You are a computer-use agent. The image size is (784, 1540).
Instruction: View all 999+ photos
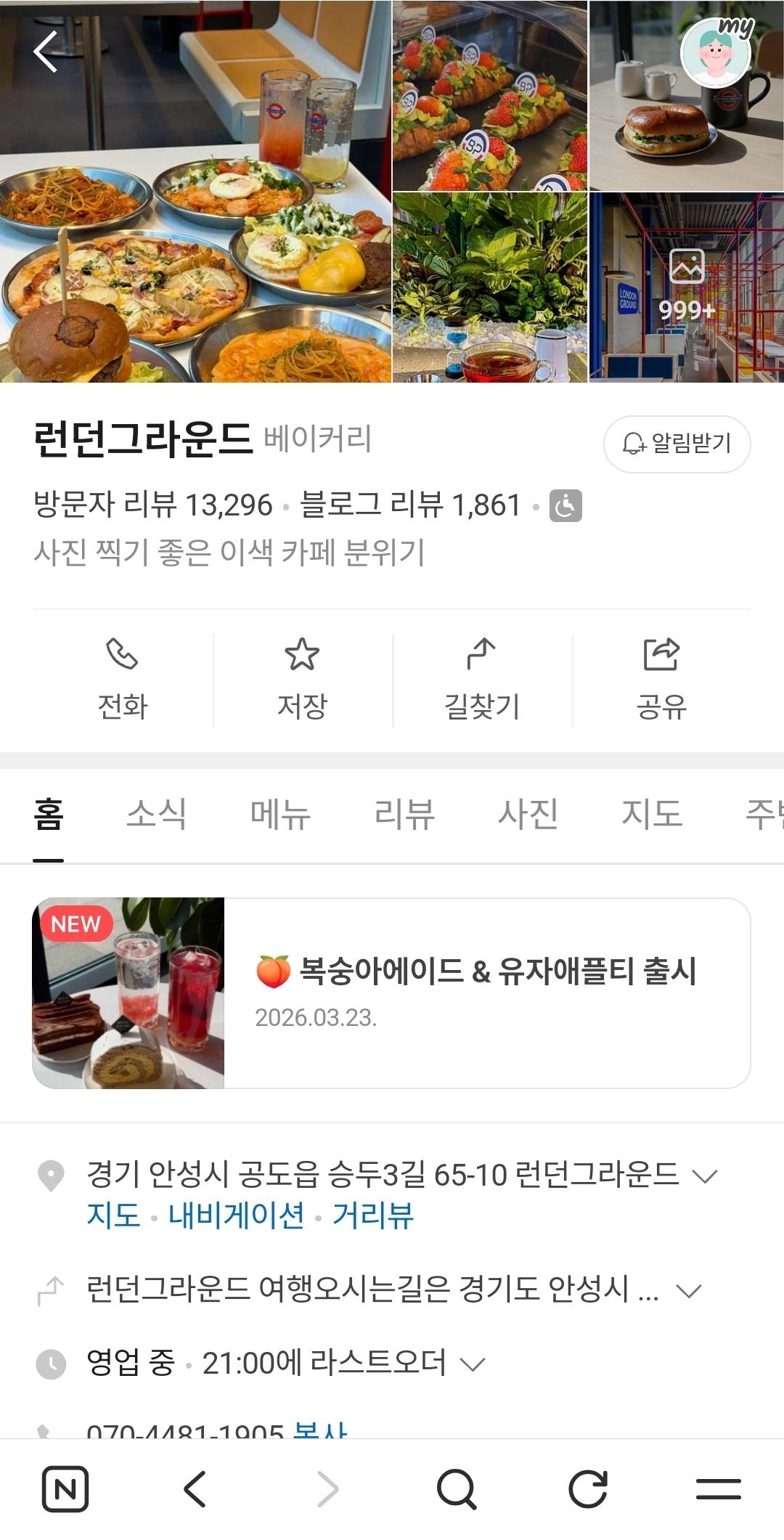687,288
